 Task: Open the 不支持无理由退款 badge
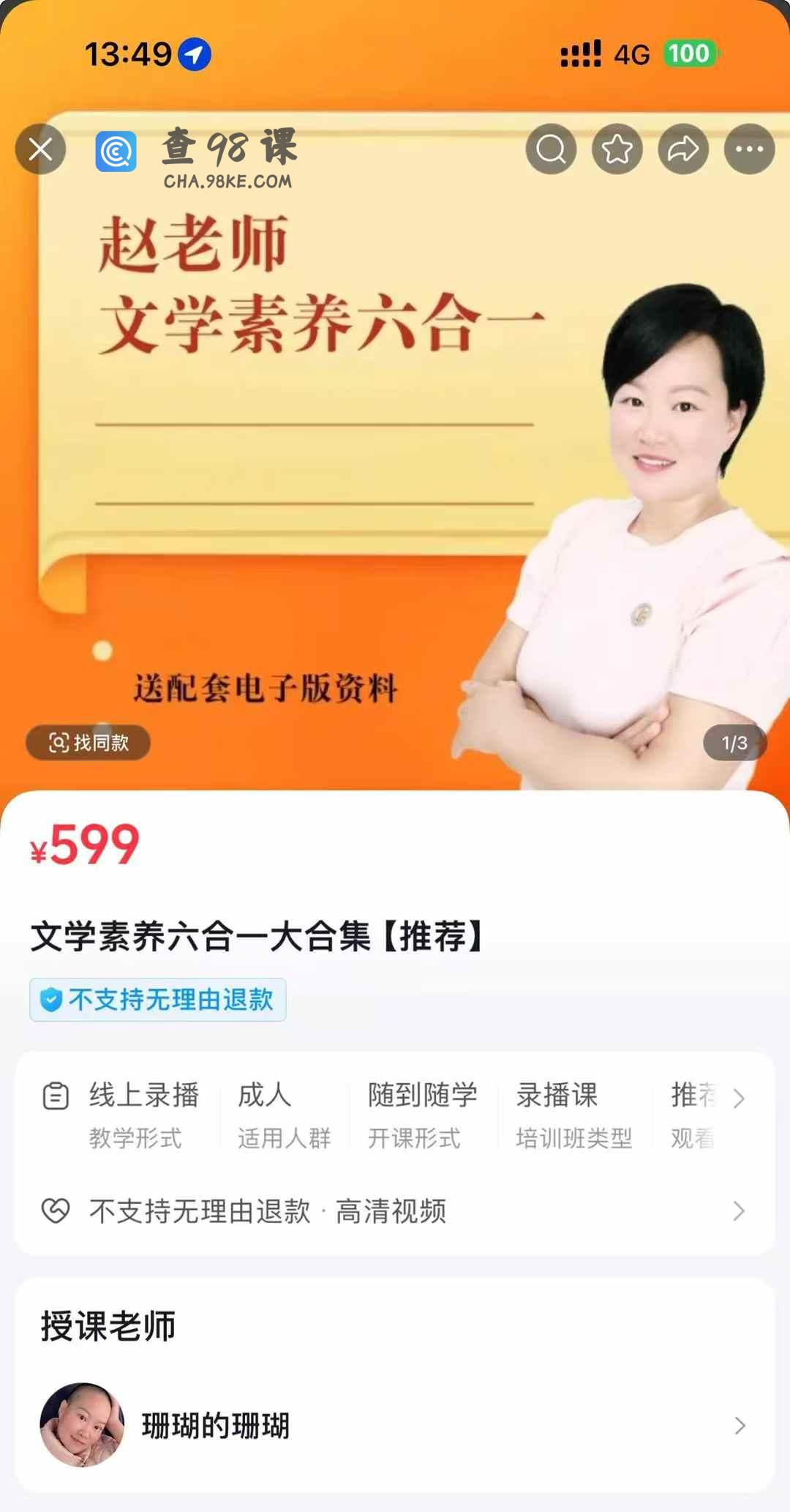158,1000
